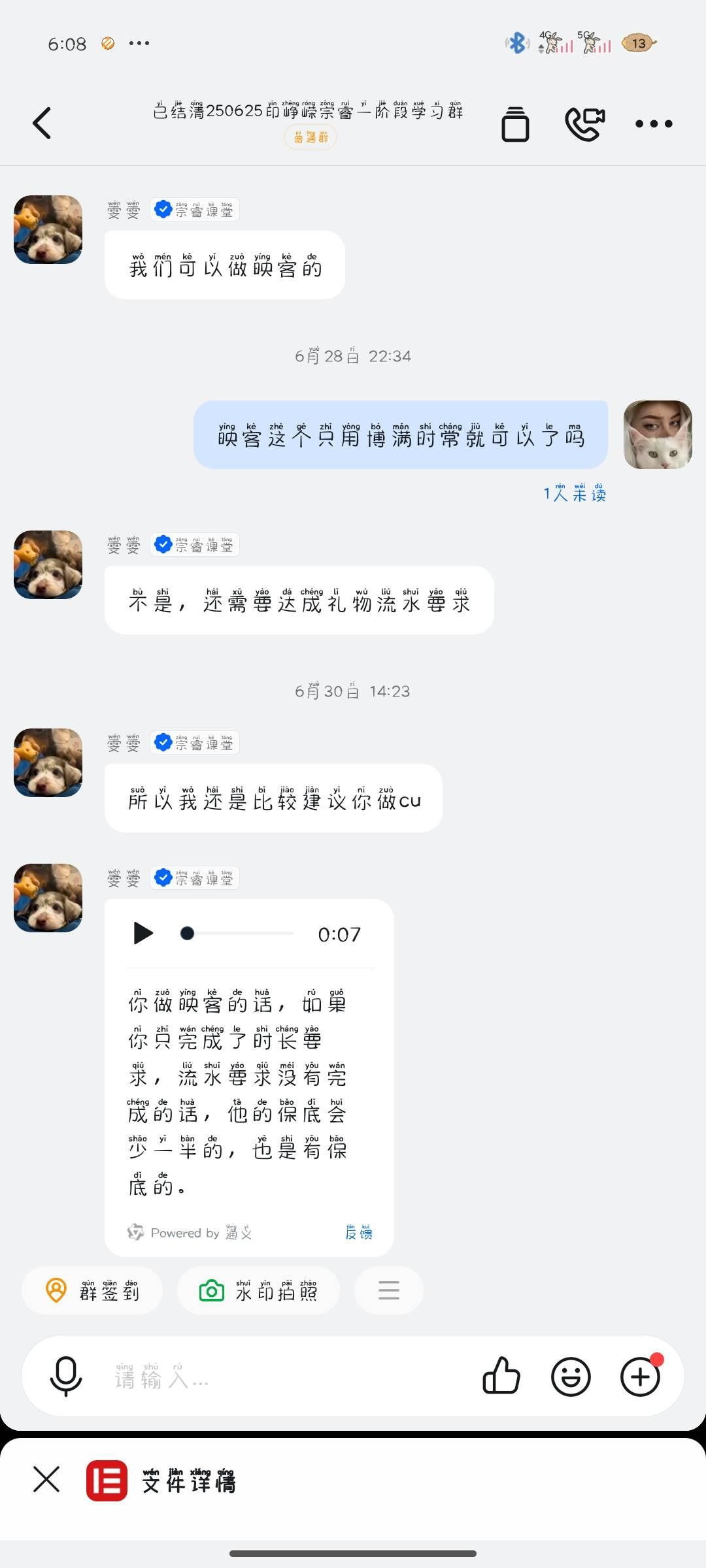Start a group voice or video call
Screen dimensions: 706x1568
[x=584, y=123]
